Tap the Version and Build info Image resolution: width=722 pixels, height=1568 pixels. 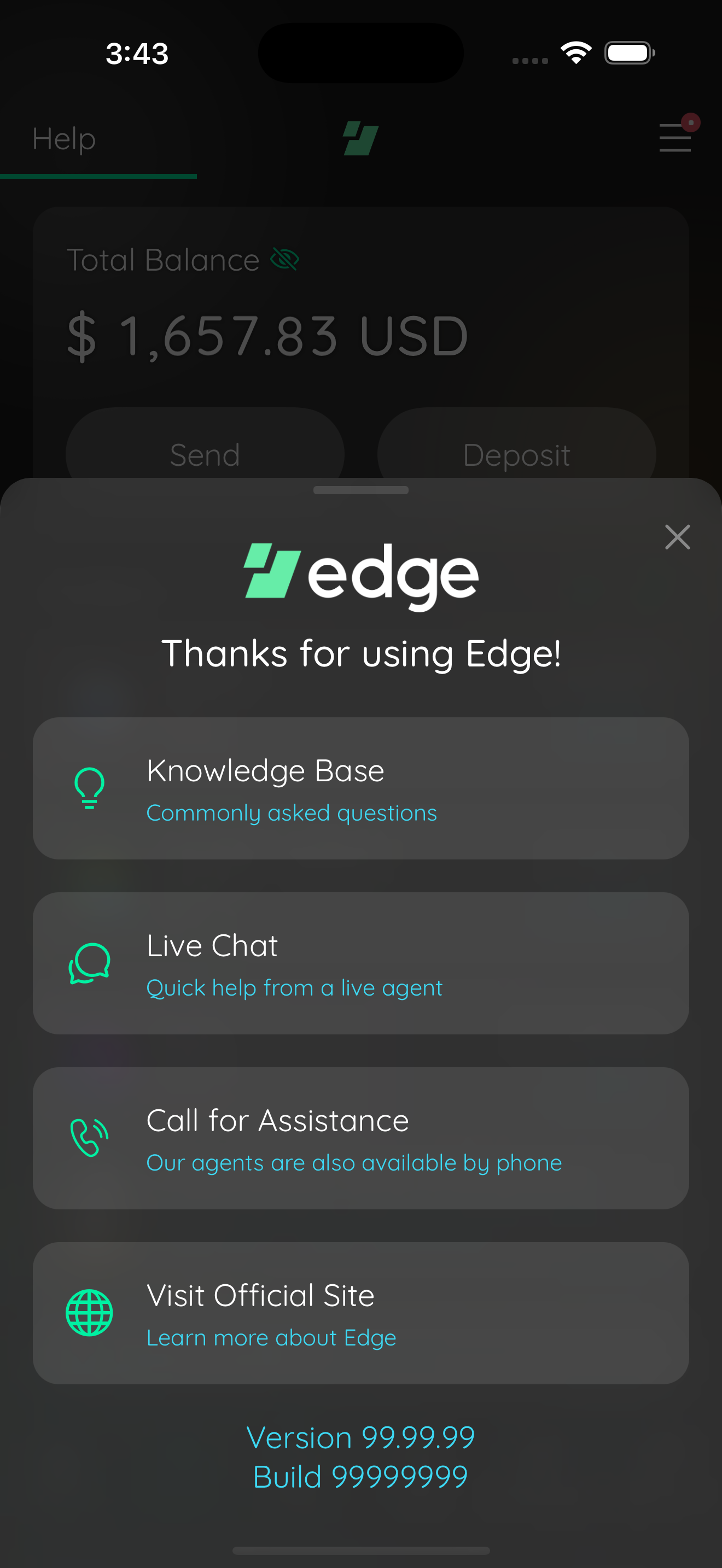[361, 1456]
